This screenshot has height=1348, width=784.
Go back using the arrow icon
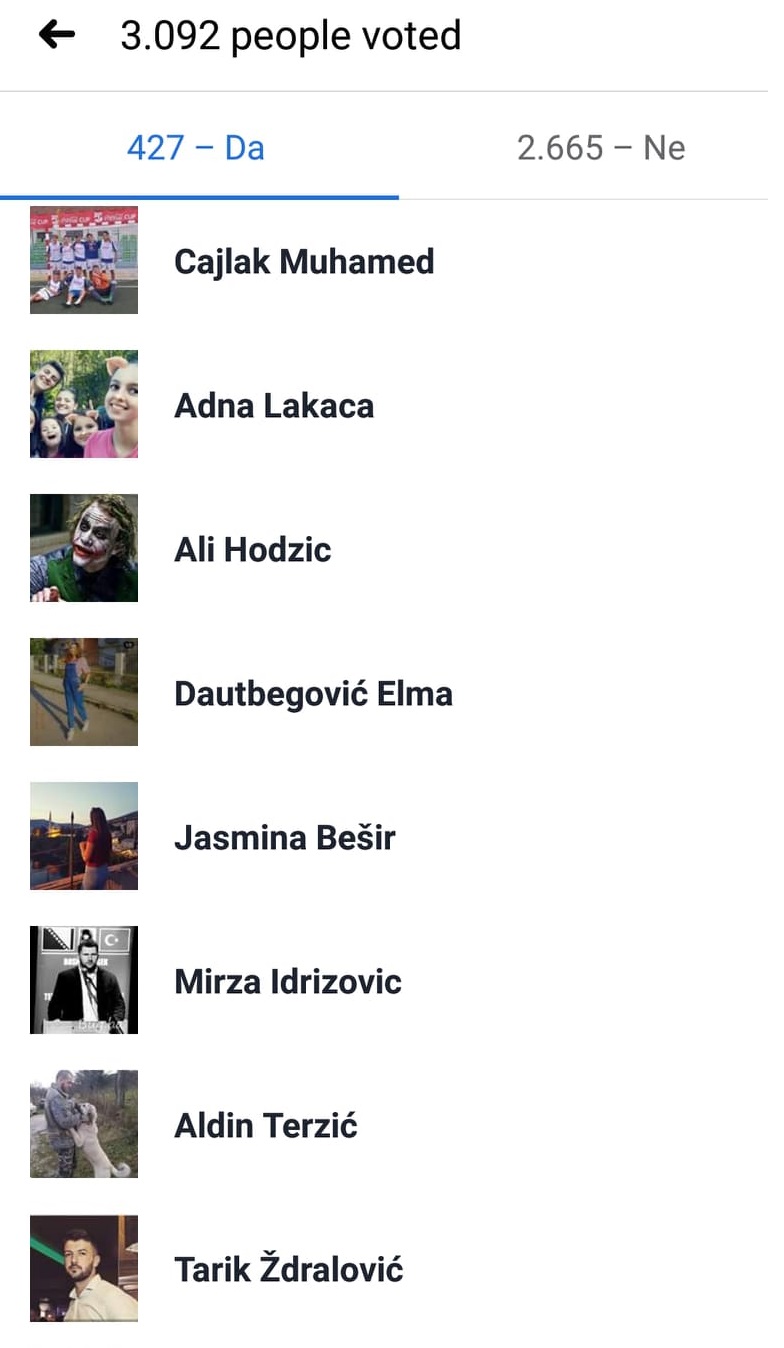[x=57, y=36]
